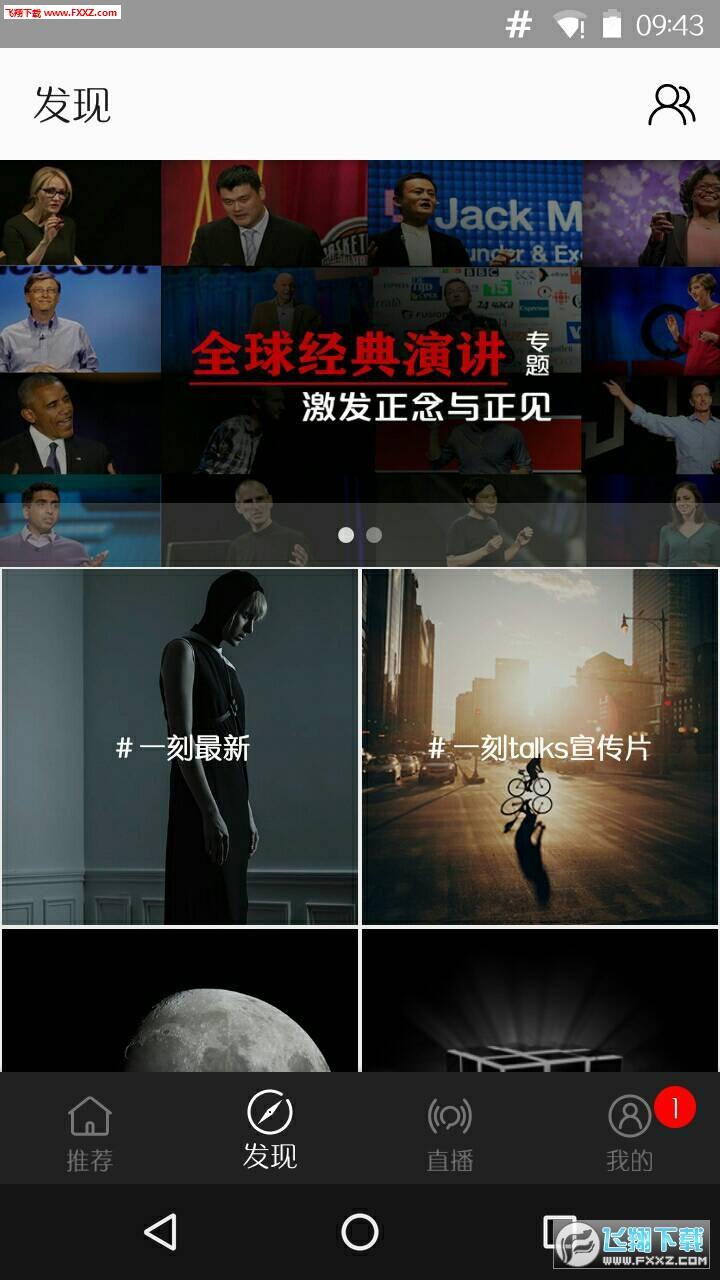
Task: Open the #一刻最新 tile
Action: click(x=180, y=747)
